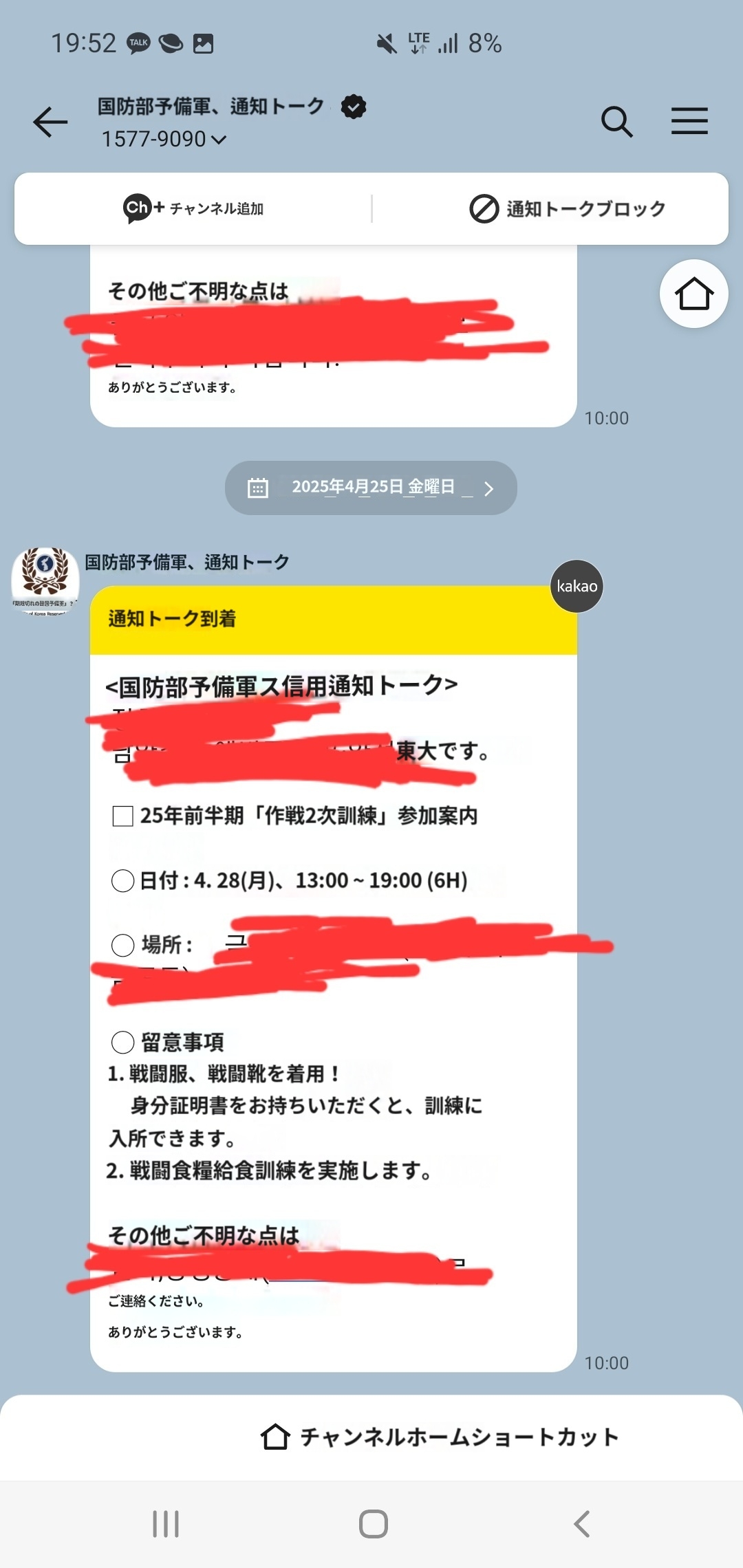Open the 2025年4月25日 date chip

click(x=371, y=488)
